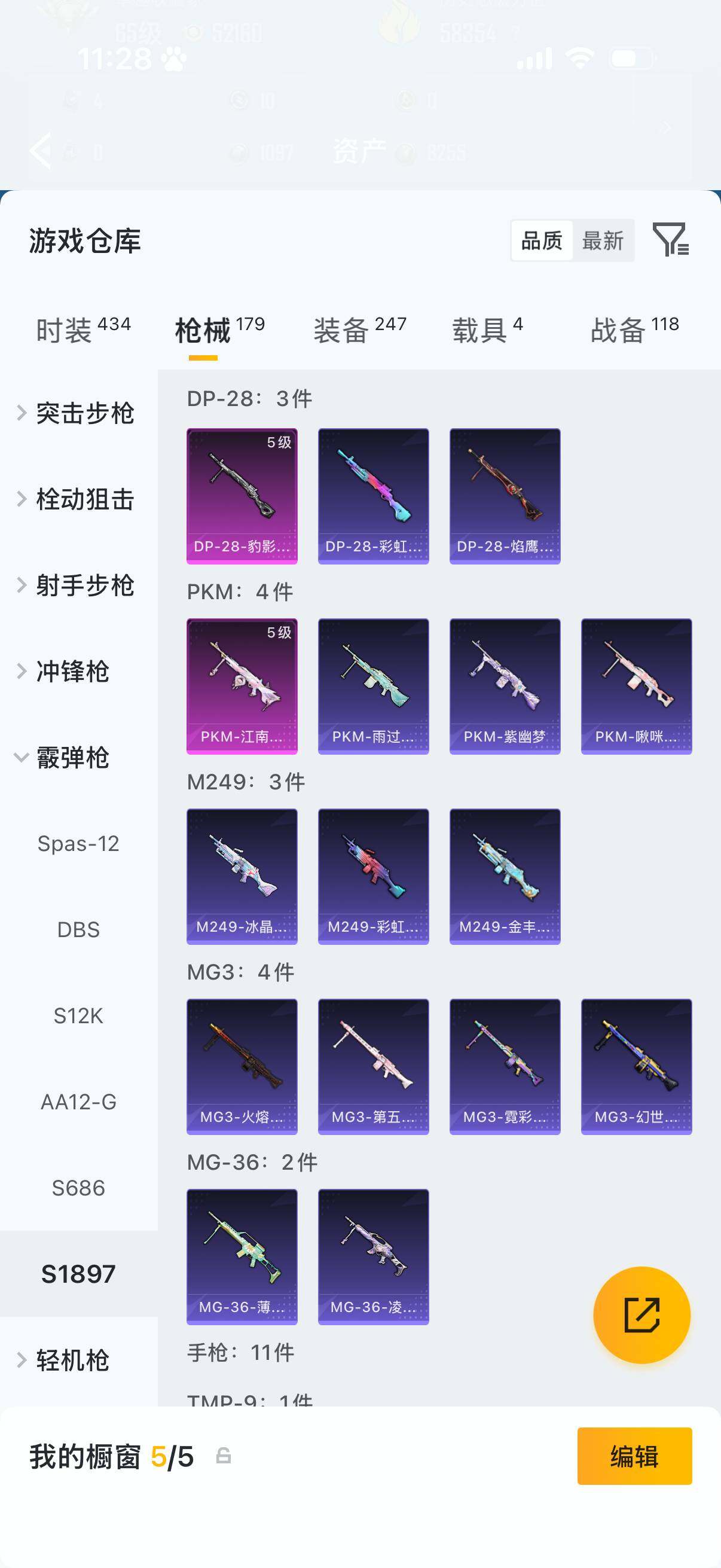Select the M249-冰晶 weapon thumbnail
The height and width of the screenshot is (1568, 721).
(x=242, y=877)
